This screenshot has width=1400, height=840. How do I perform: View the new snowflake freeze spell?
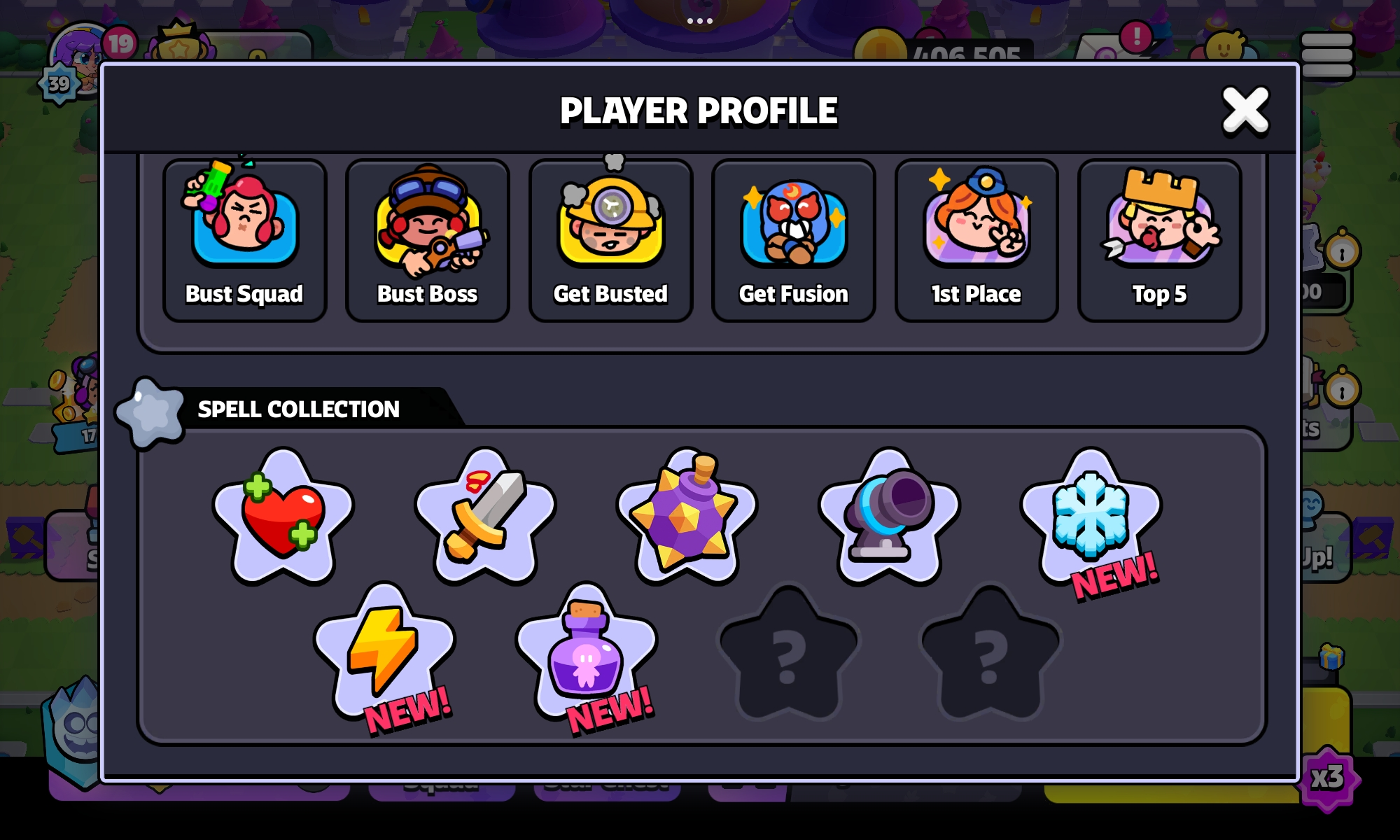[1091, 518]
